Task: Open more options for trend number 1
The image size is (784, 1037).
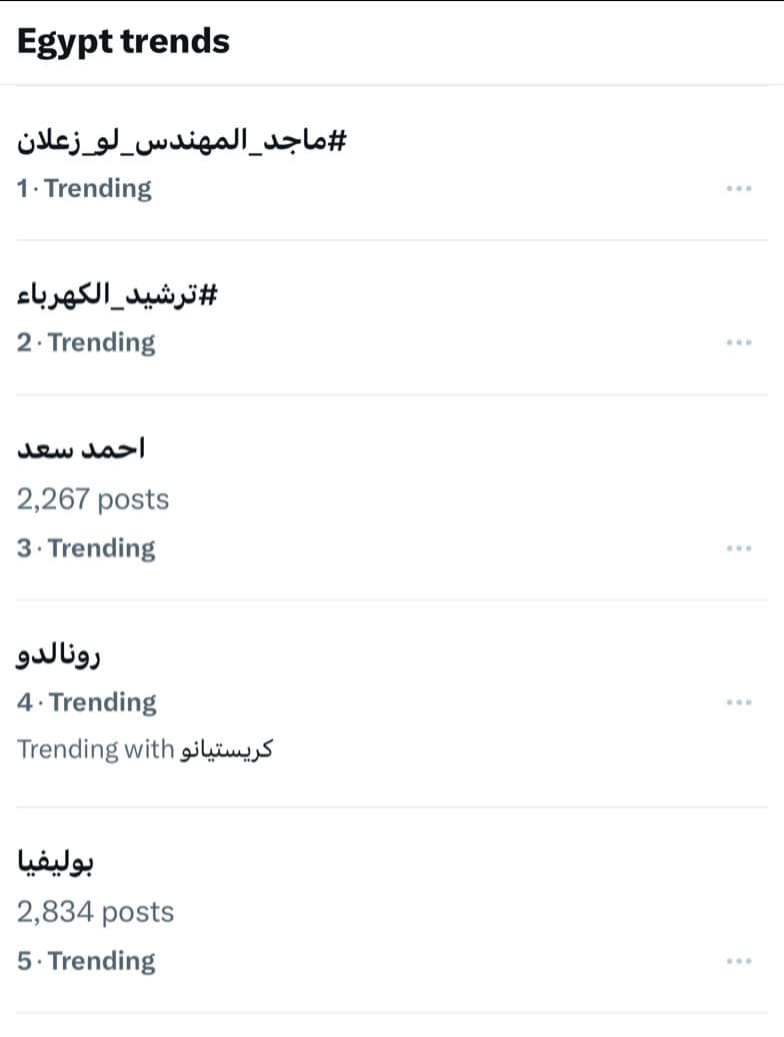Action: point(738,188)
